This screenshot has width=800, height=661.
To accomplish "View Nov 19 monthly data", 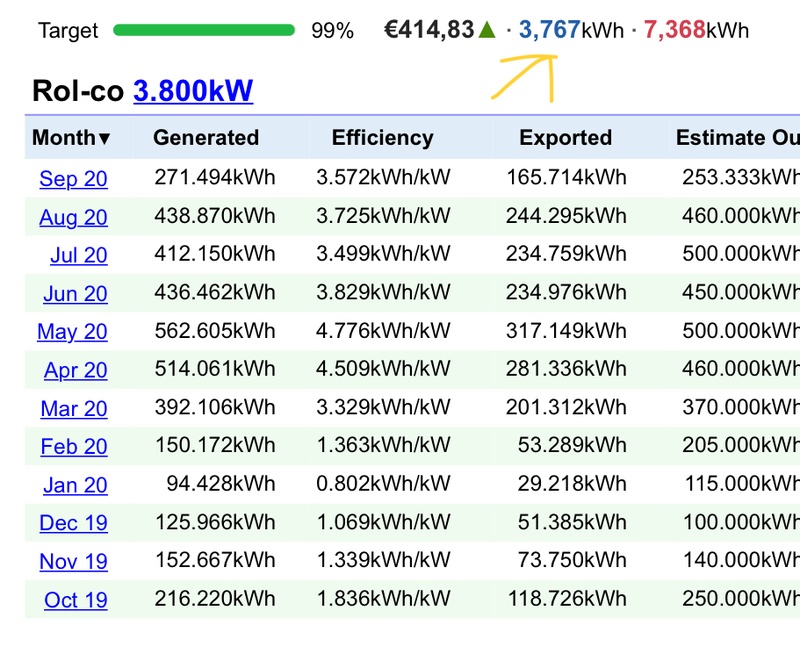I will pyautogui.click(x=73, y=562).
